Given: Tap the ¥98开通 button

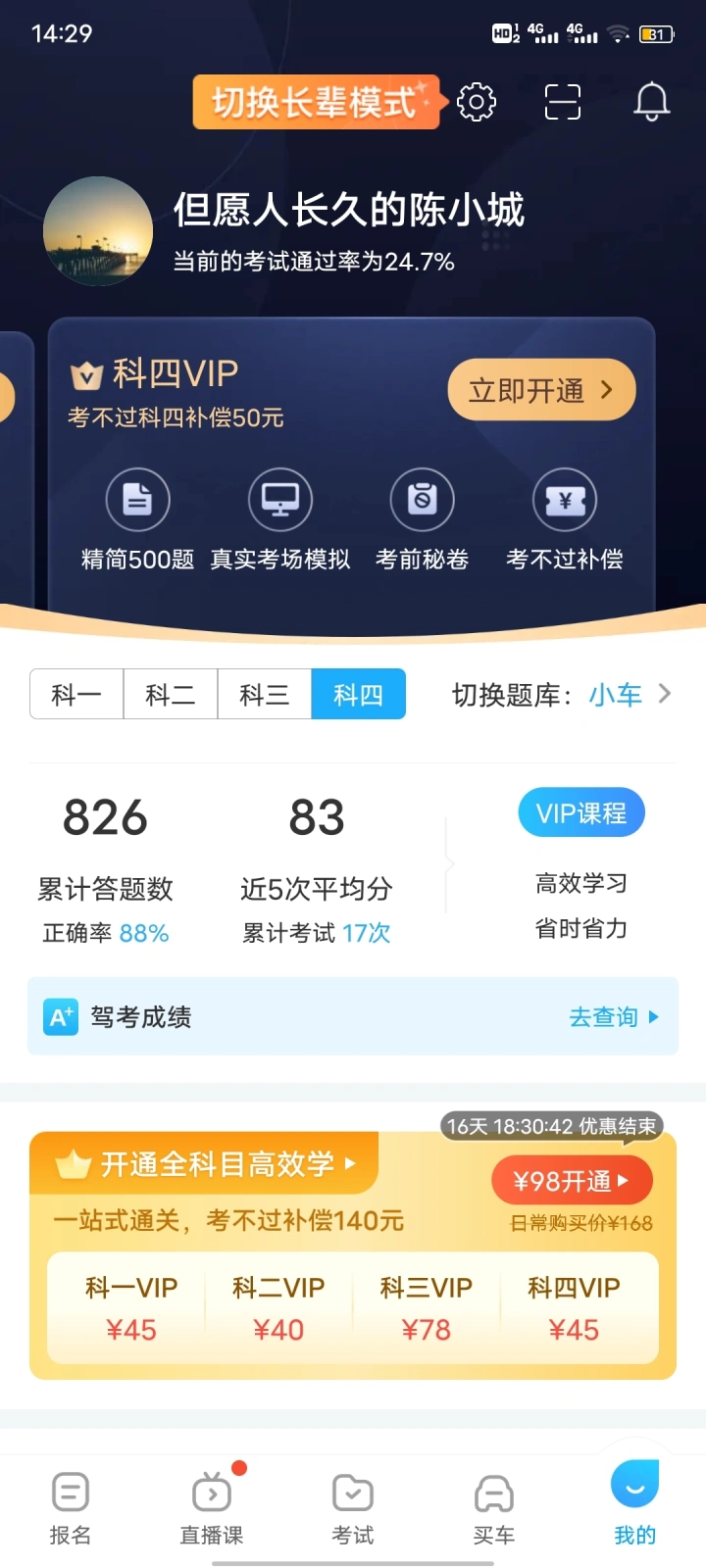Looking at the screenshot, I should click(572, 1181).
